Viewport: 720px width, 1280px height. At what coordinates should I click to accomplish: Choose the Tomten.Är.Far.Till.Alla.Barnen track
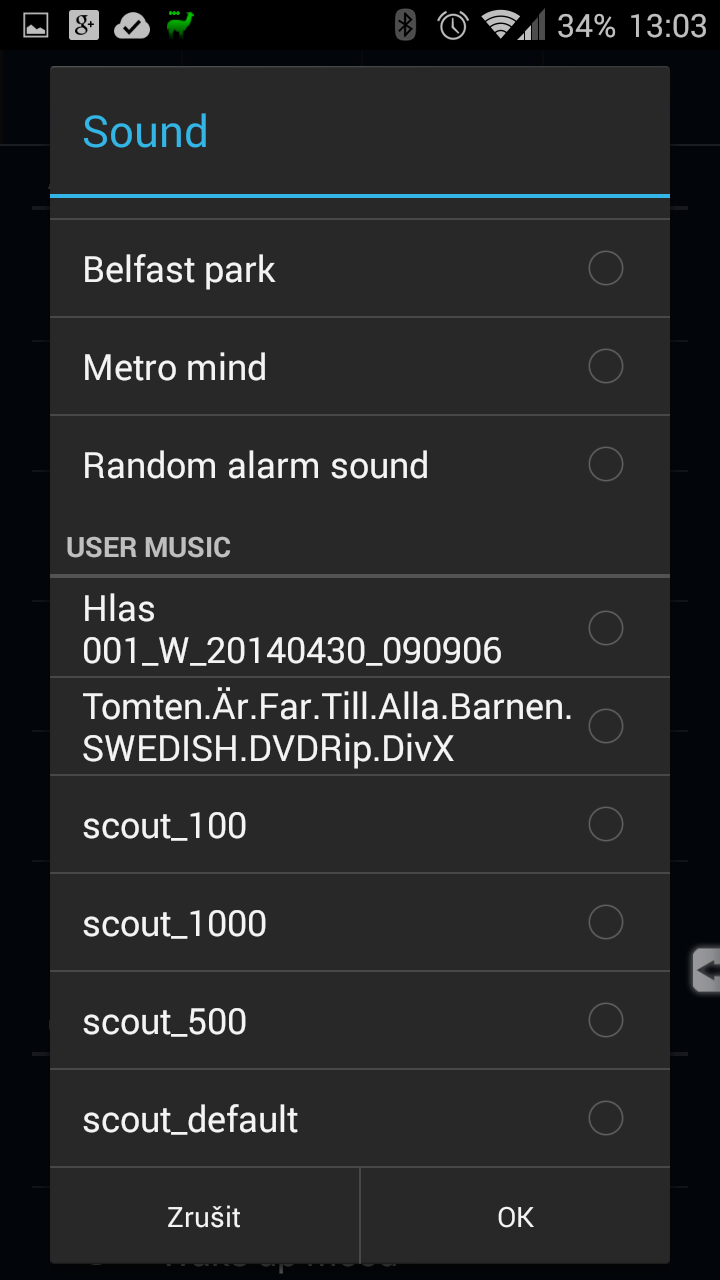tap(359, 726)
